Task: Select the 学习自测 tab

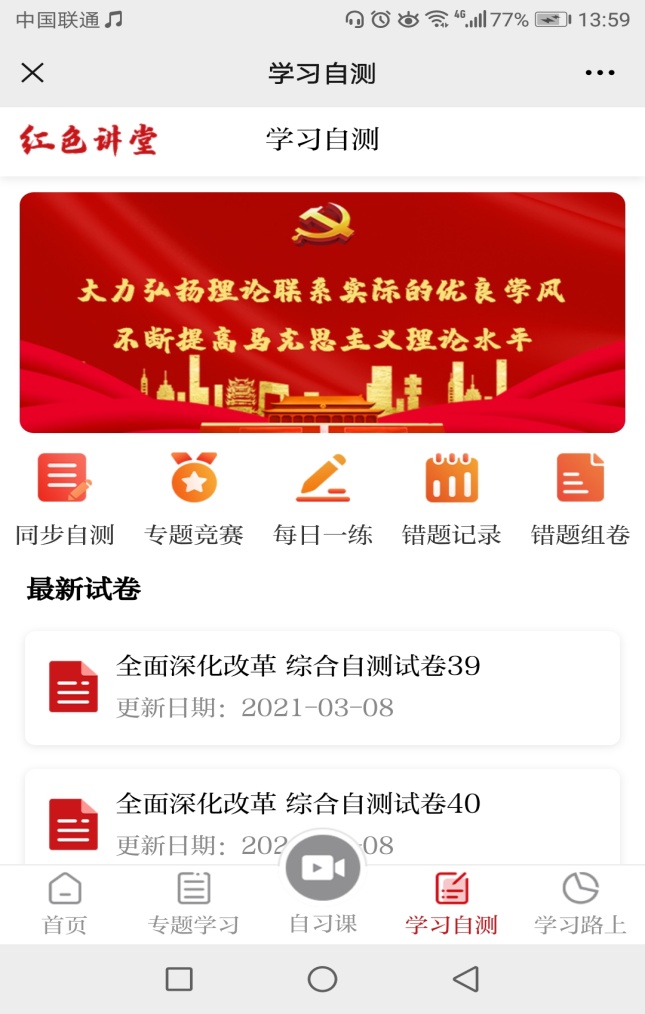Action: pyautogui.click(x=451, y=903)
